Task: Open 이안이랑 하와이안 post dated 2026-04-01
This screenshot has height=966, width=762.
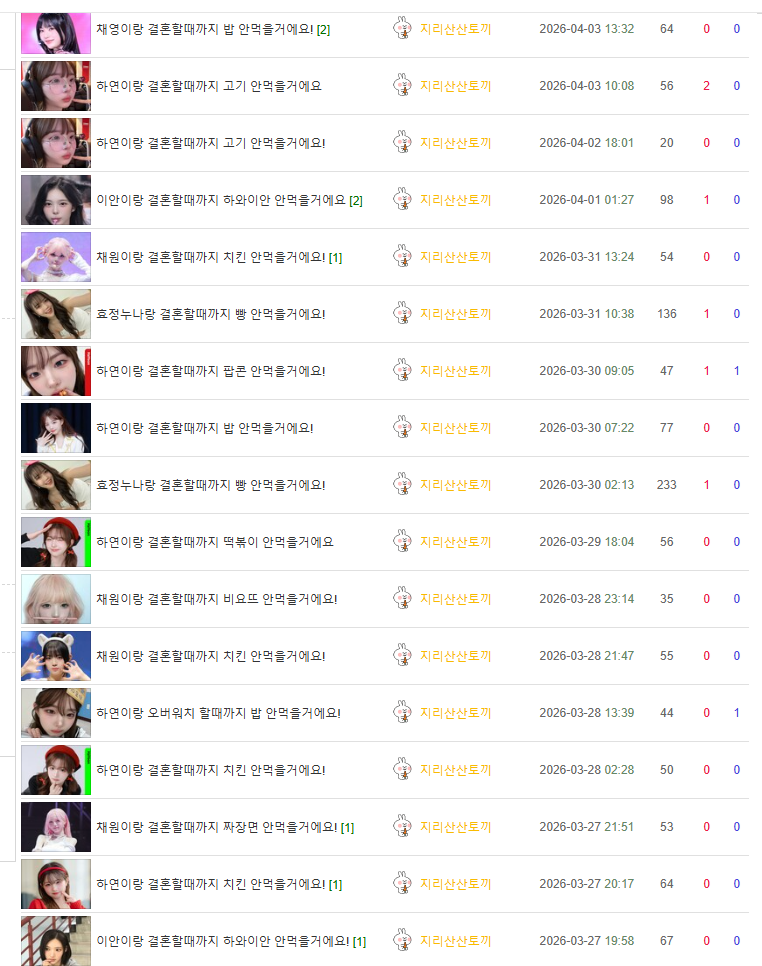Action: (x=220, y=200)
